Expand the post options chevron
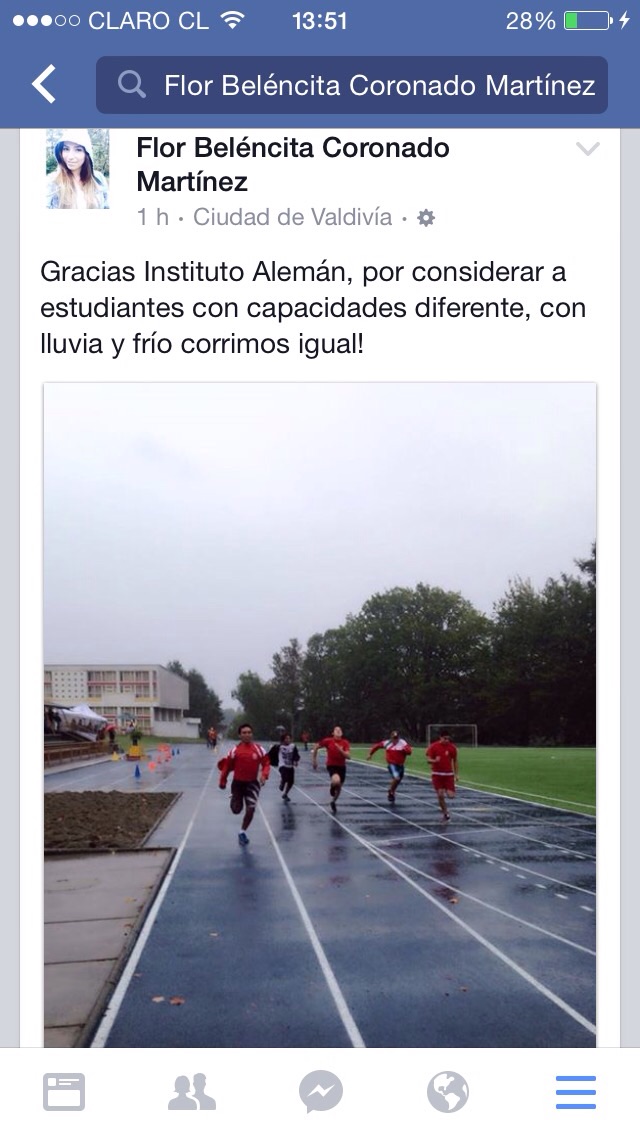 coord(588,150)
